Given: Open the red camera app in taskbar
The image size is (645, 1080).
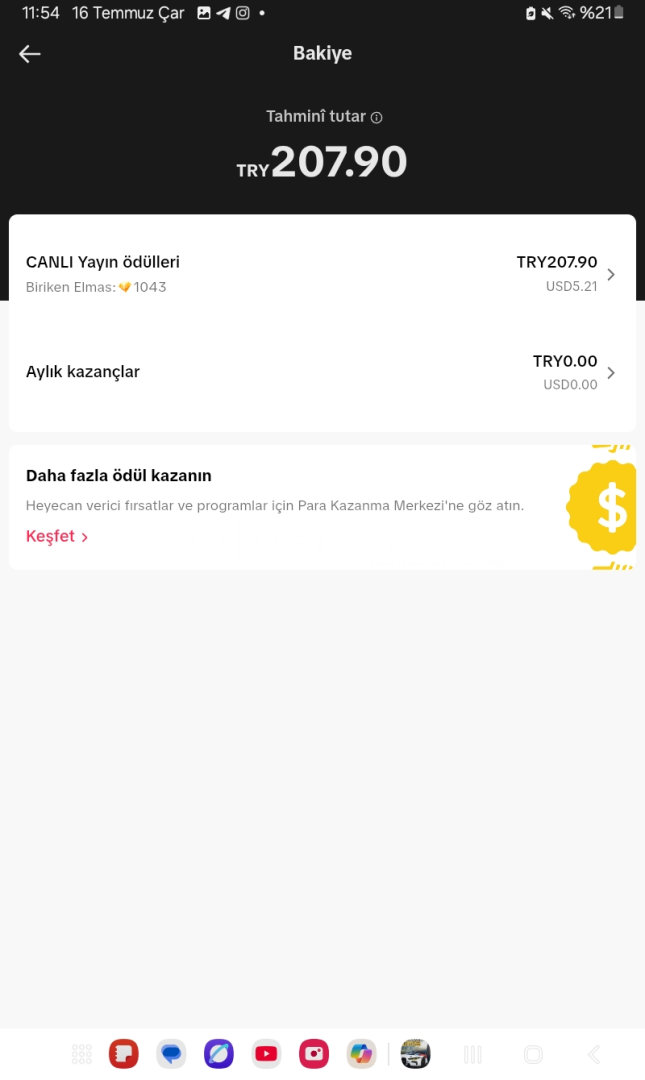Looking at the screenshot, I should point(314,1054).
